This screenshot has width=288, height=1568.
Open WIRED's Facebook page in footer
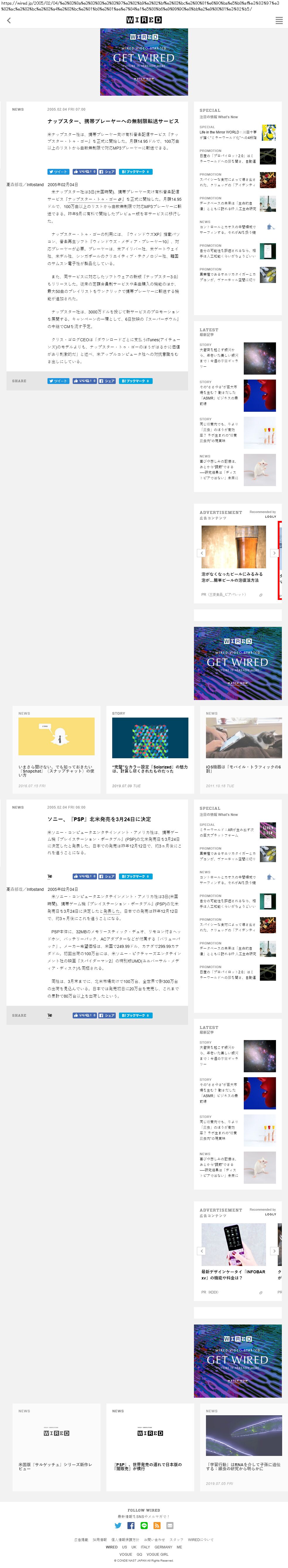[131, 1525]
